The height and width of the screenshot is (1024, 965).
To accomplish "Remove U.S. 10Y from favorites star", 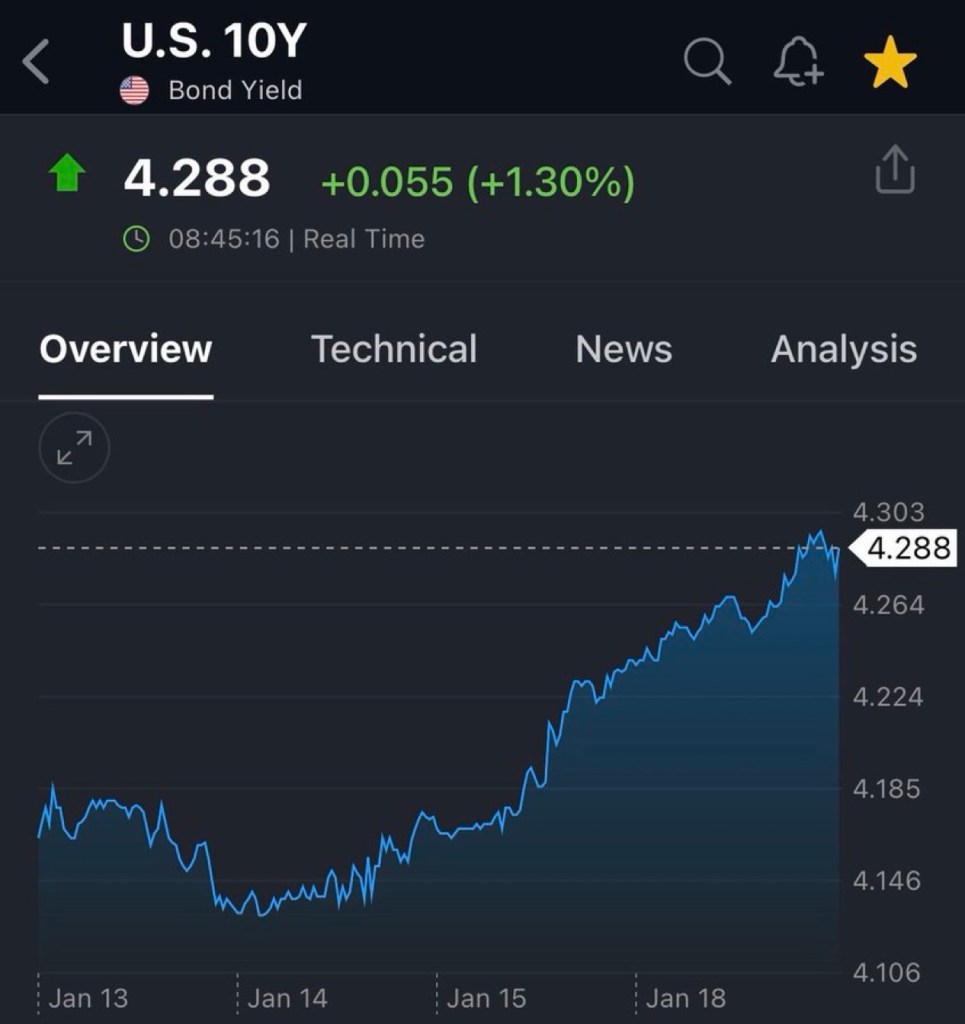I will pos(889,64).
